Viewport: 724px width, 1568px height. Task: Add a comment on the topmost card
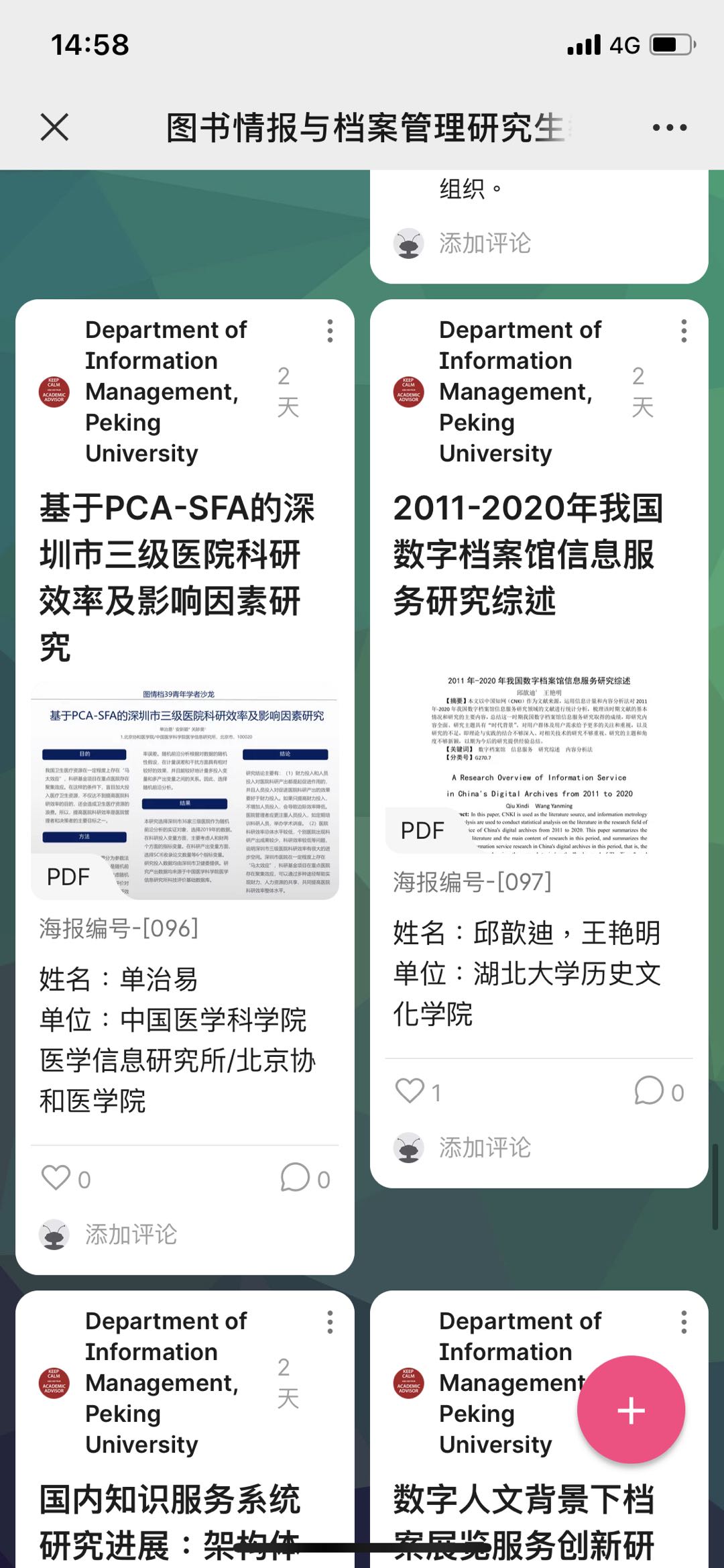coord(485,243)
